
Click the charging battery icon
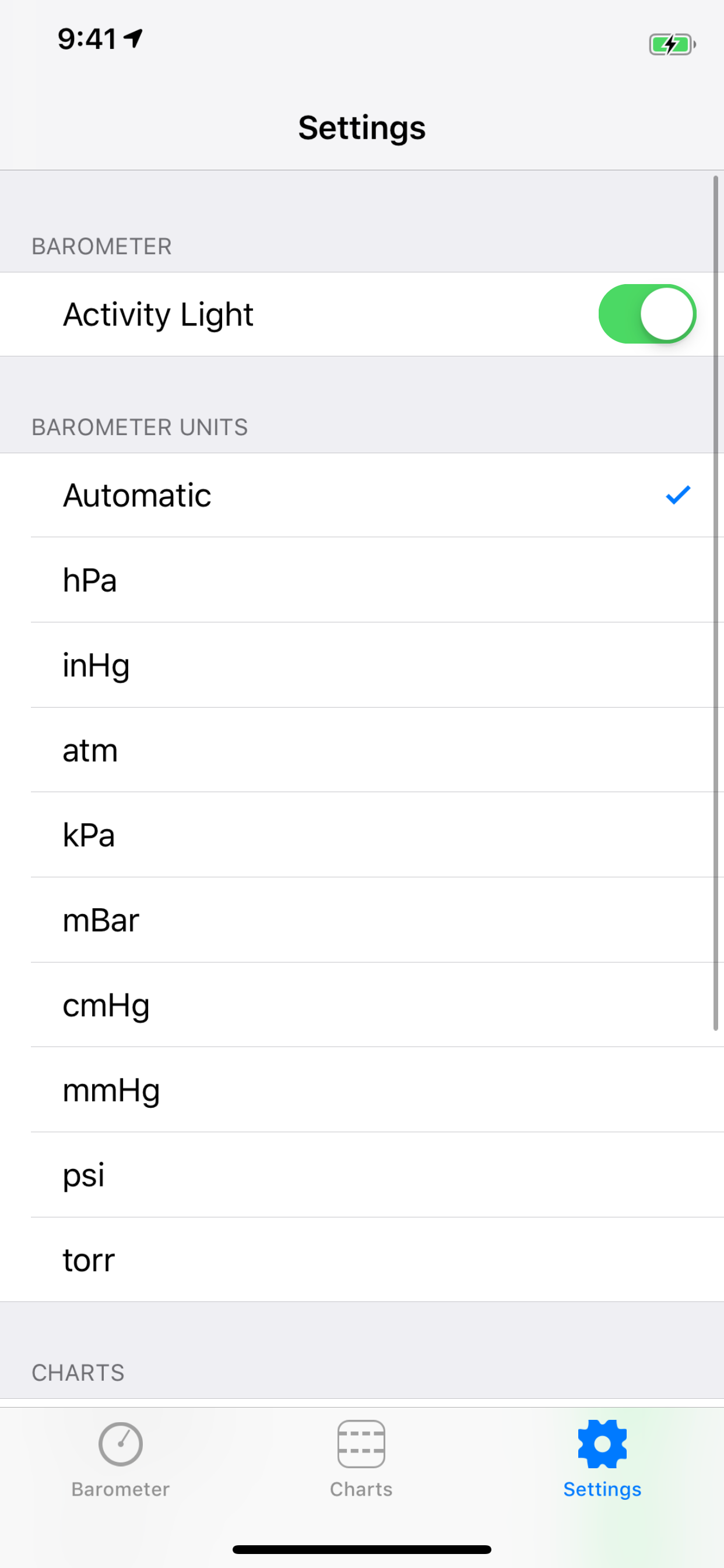pos(670,43)
